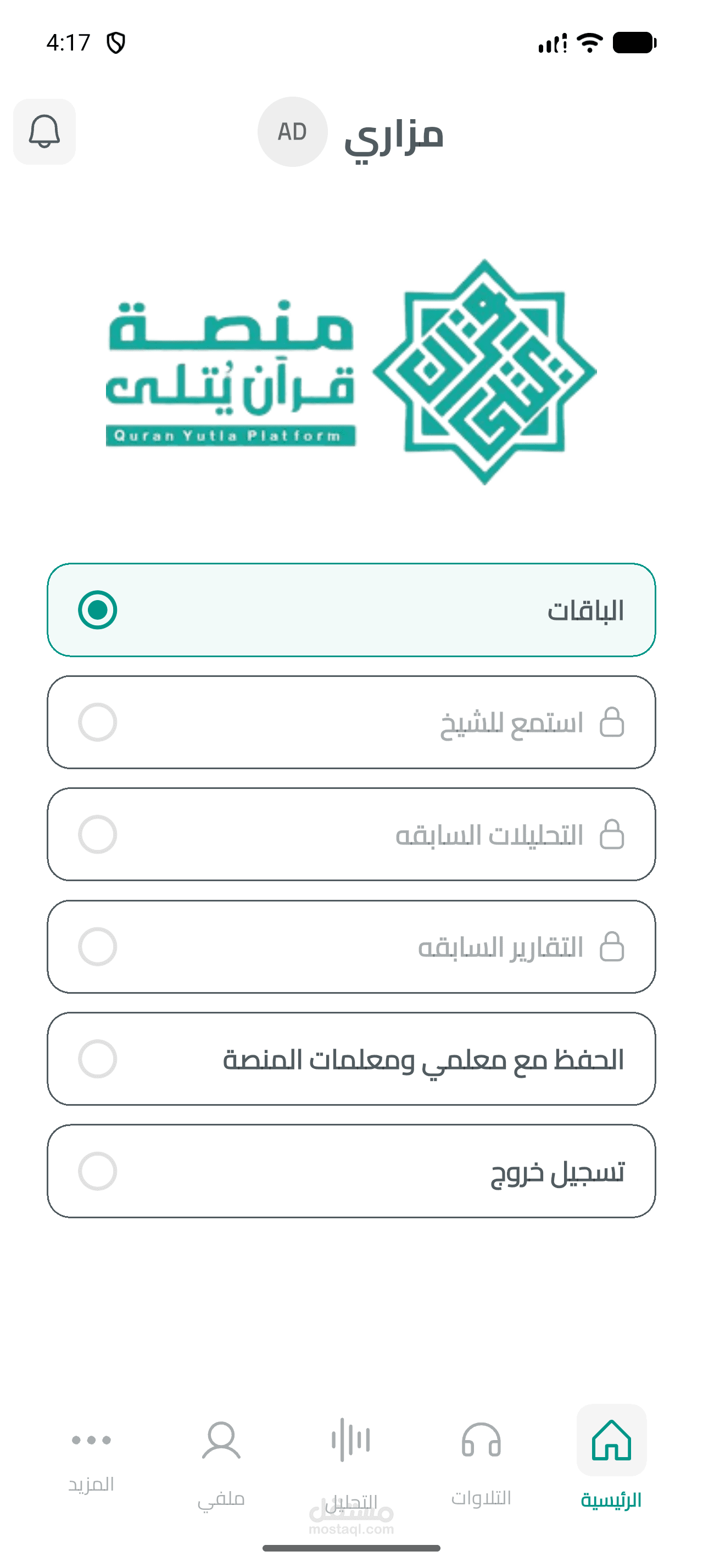
Task: Select التحليلات السابقه option
Action: click(x=351, y=835)
